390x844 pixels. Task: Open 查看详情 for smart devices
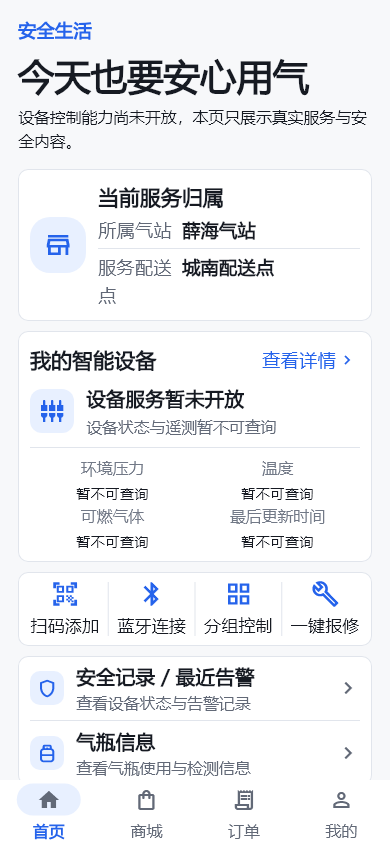pyautogui.click(x=307, y=360)
